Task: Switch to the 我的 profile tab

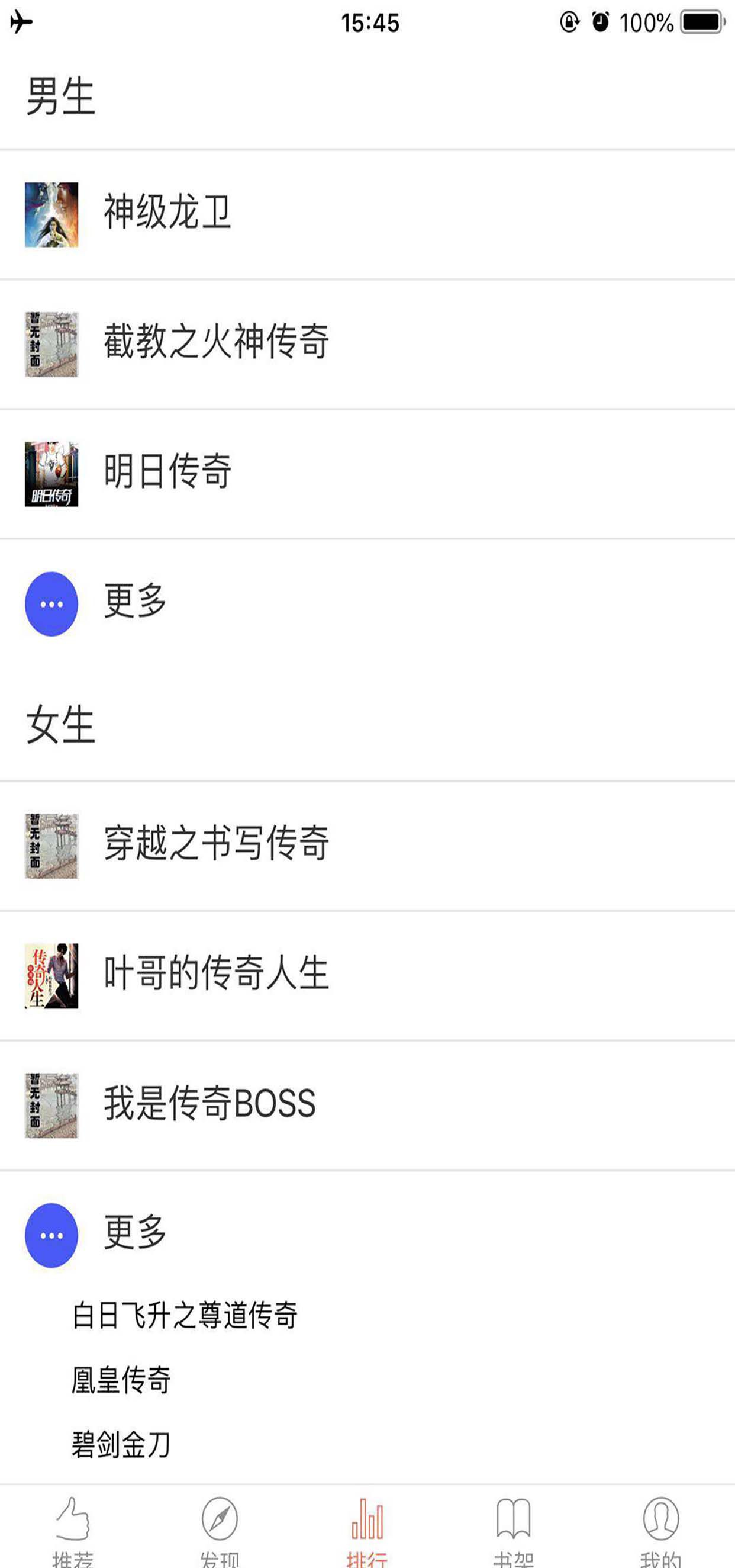Action: [x=661, y=1529]
